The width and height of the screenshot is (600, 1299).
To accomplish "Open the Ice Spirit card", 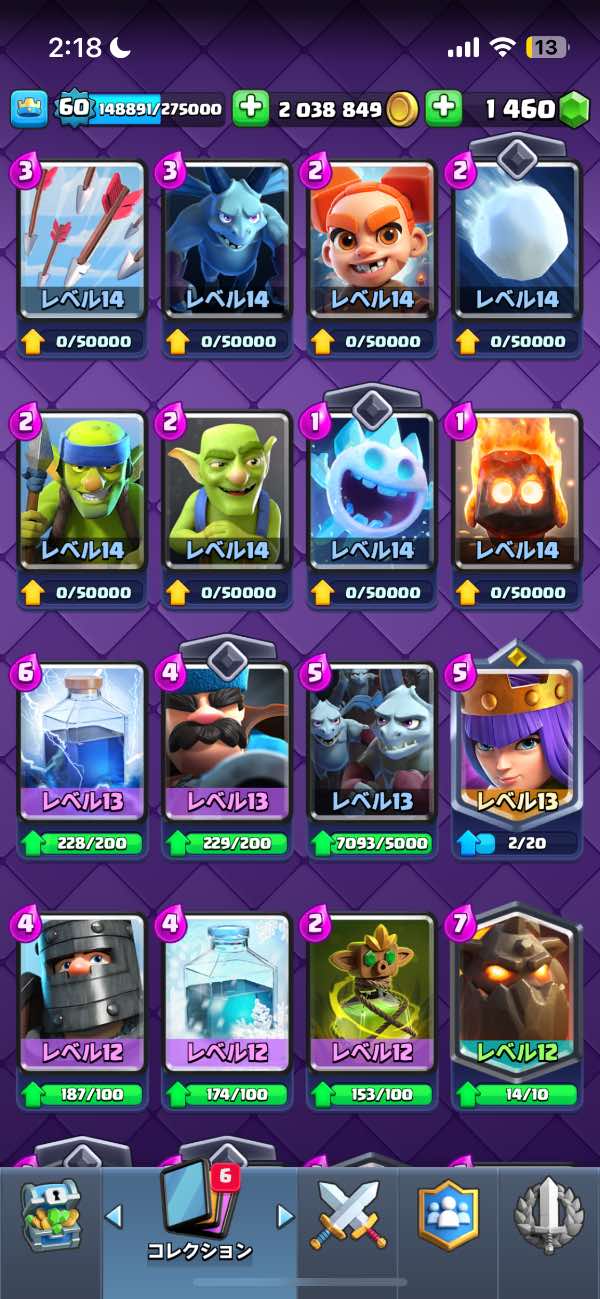I will point(372,490).
